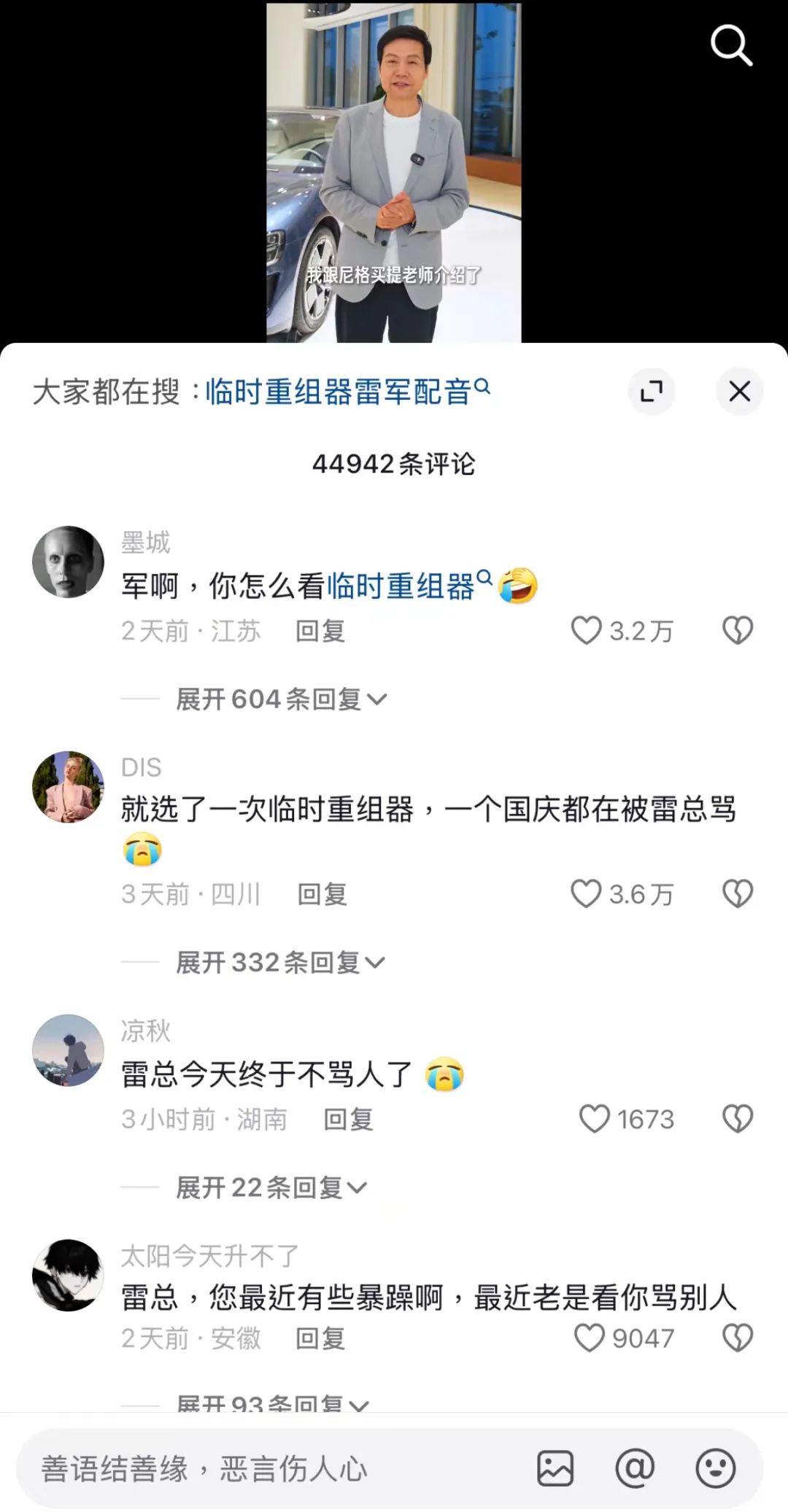Reply to 墨城's comment

tap(320, 631)
